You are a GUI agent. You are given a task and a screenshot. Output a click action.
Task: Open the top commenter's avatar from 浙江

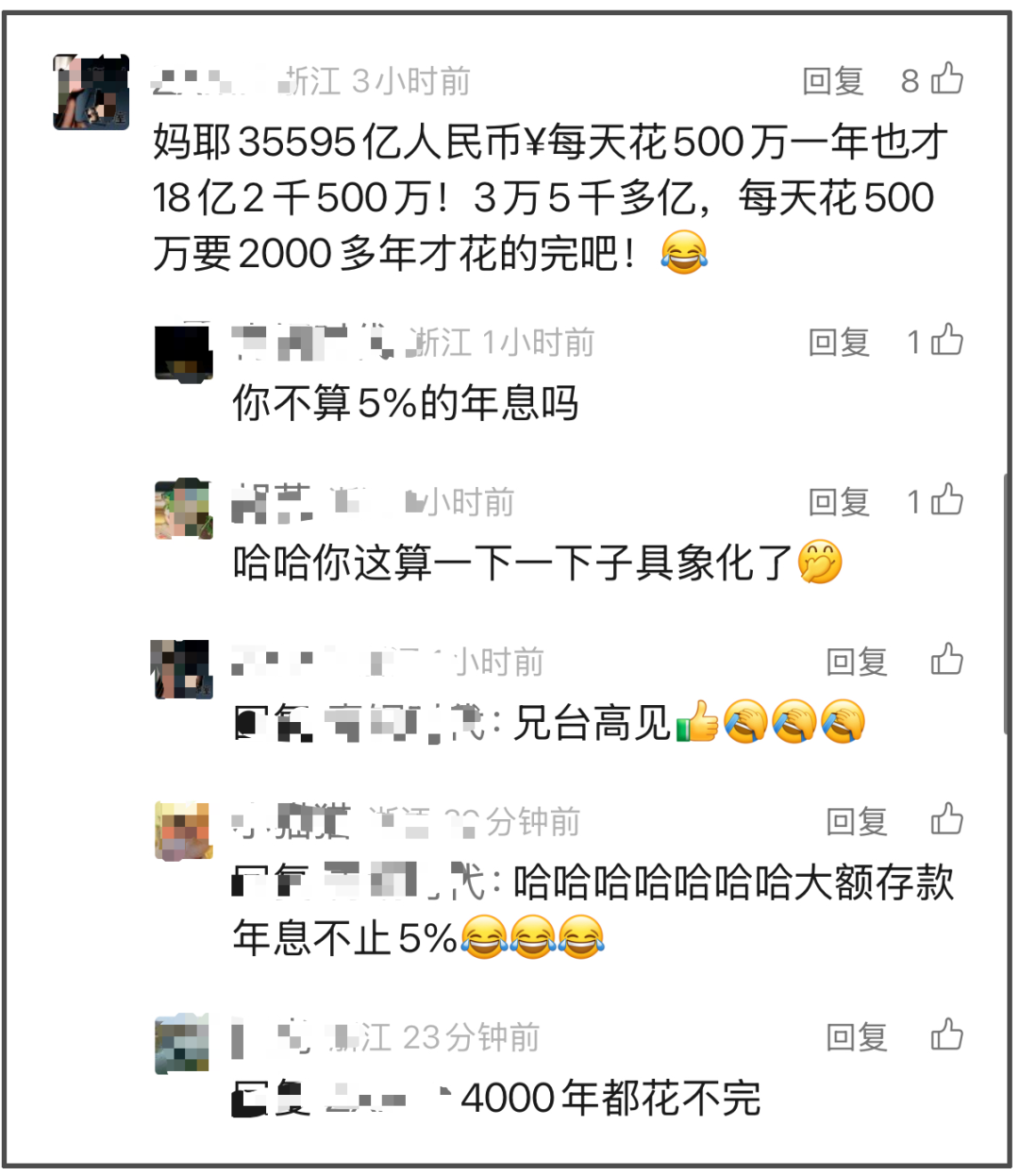pyautogui.click(x=91, y=92)
